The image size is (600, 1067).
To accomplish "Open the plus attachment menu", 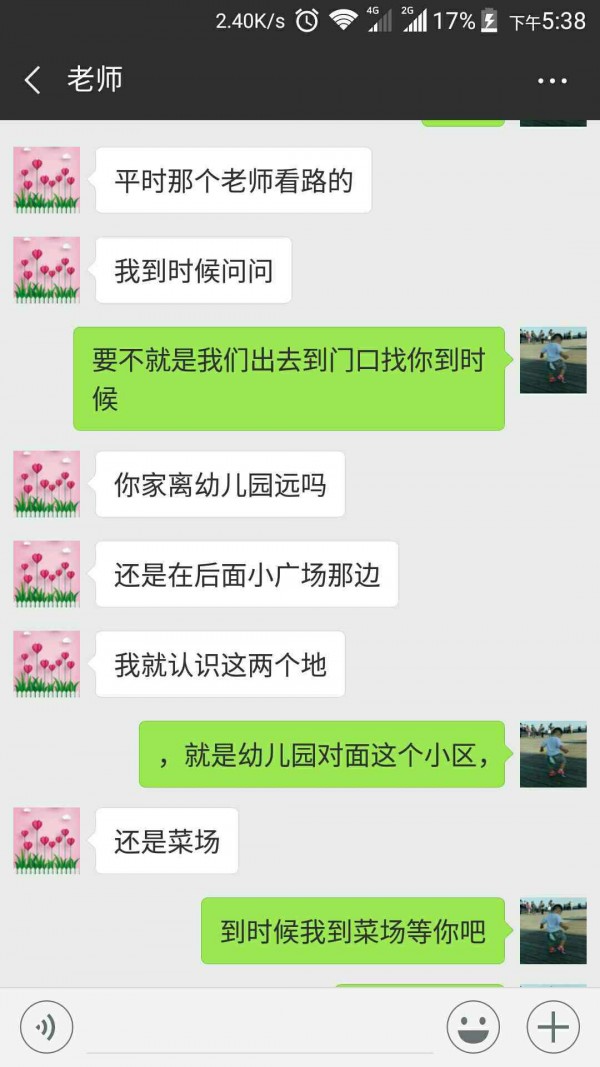I will pos(553,1027).
